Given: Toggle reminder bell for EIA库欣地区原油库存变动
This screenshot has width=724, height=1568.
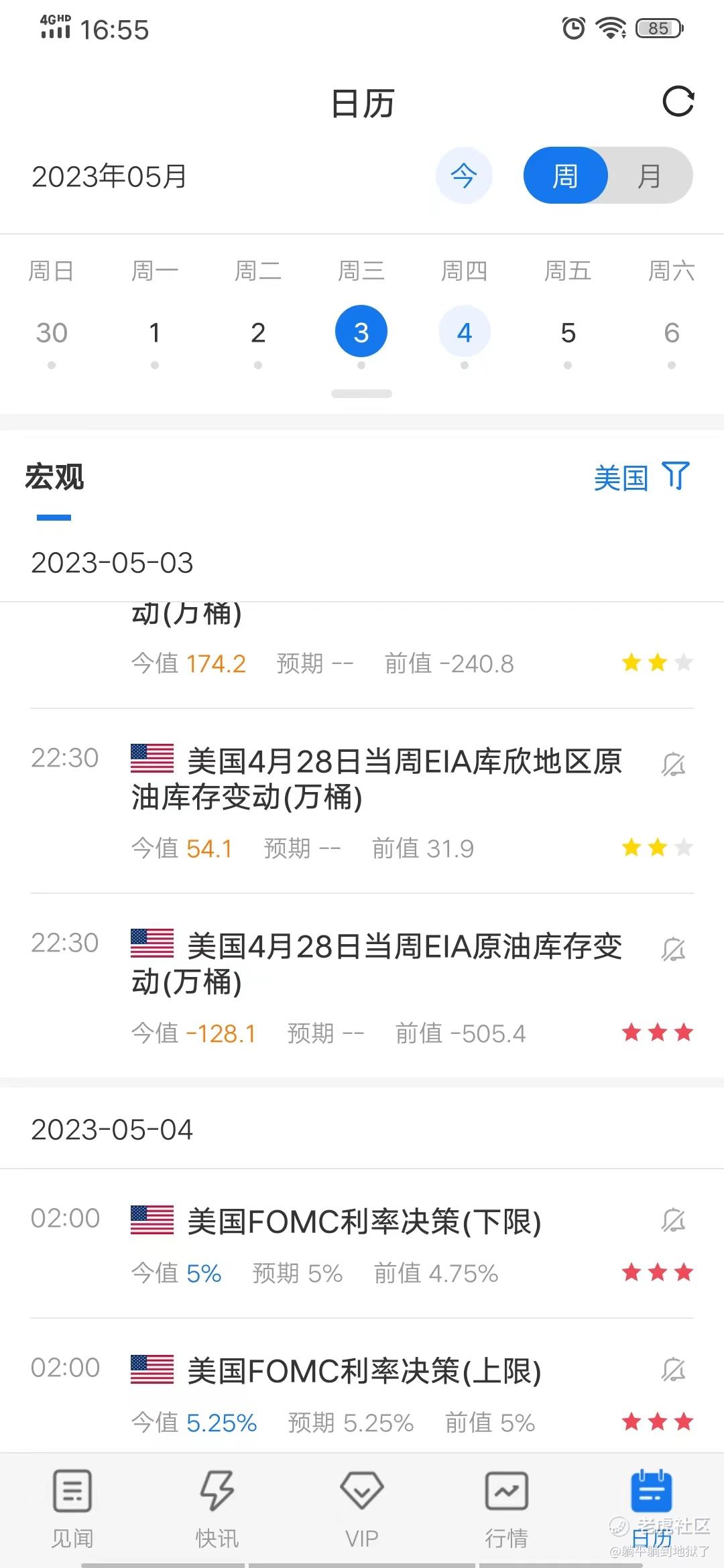Looking at the screenshot, I should [673, 765].
